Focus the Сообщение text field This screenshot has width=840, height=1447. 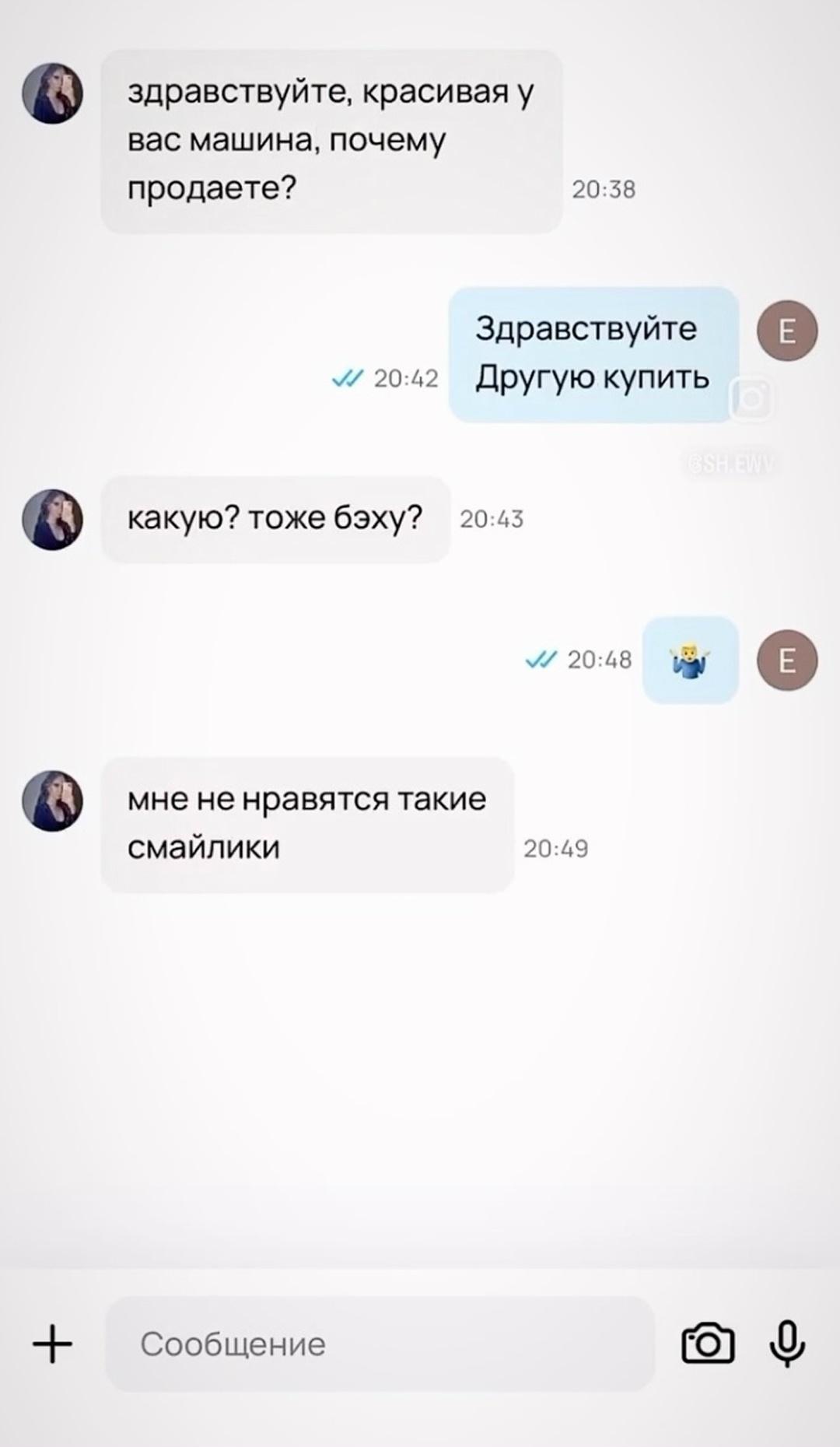(x=380, y=1344)
